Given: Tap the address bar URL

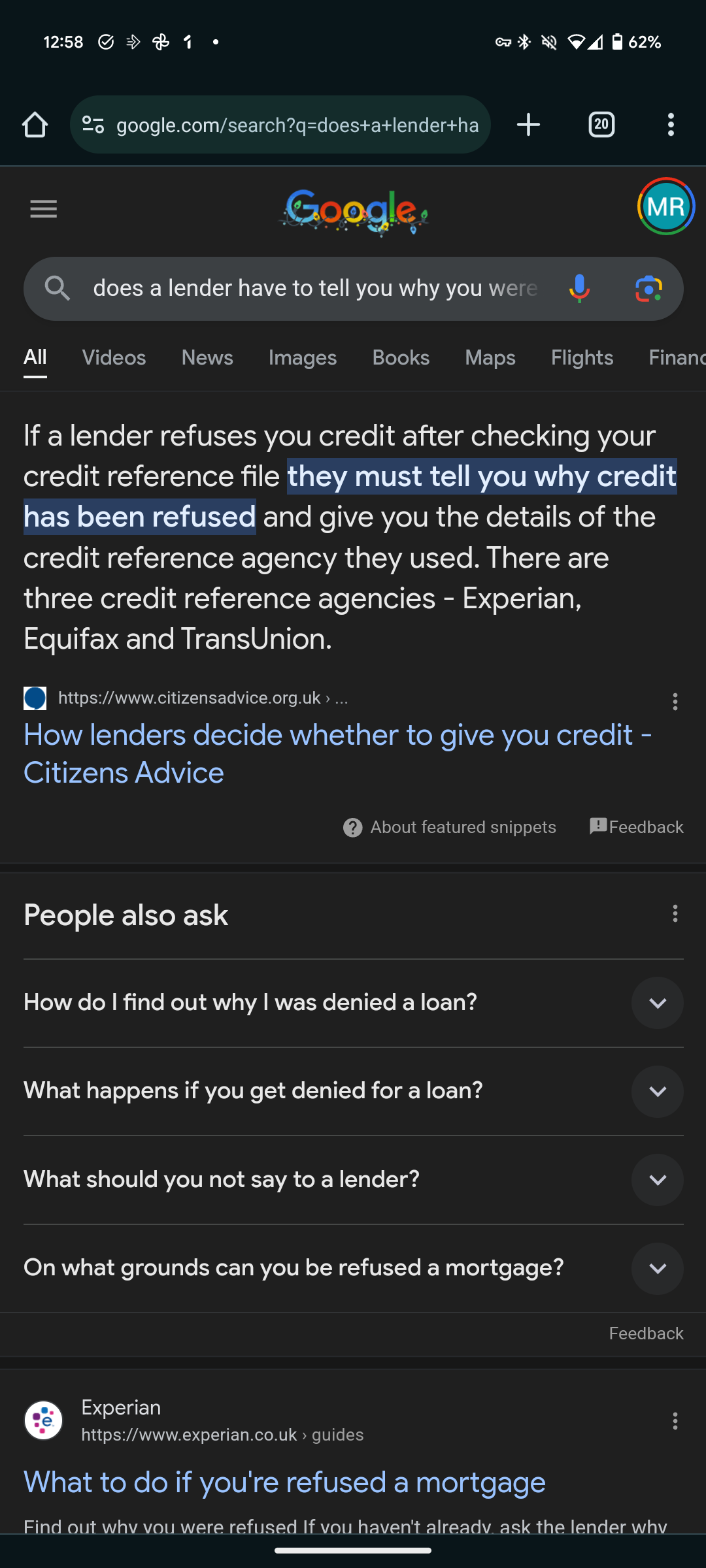Looking at the screenshot, I should (x=297, y=125).
